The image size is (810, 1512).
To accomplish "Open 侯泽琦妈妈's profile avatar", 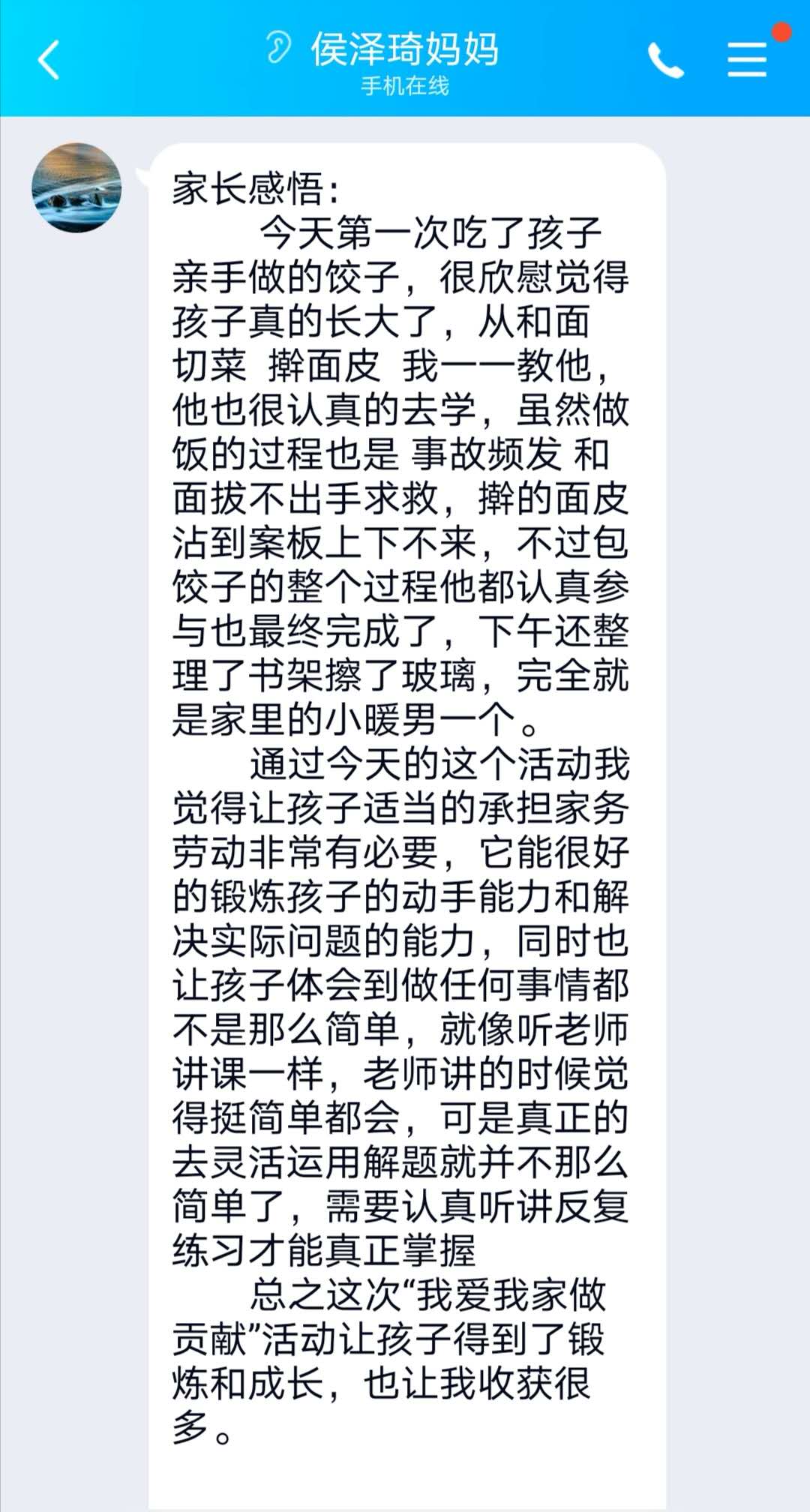I will (76, 187).
